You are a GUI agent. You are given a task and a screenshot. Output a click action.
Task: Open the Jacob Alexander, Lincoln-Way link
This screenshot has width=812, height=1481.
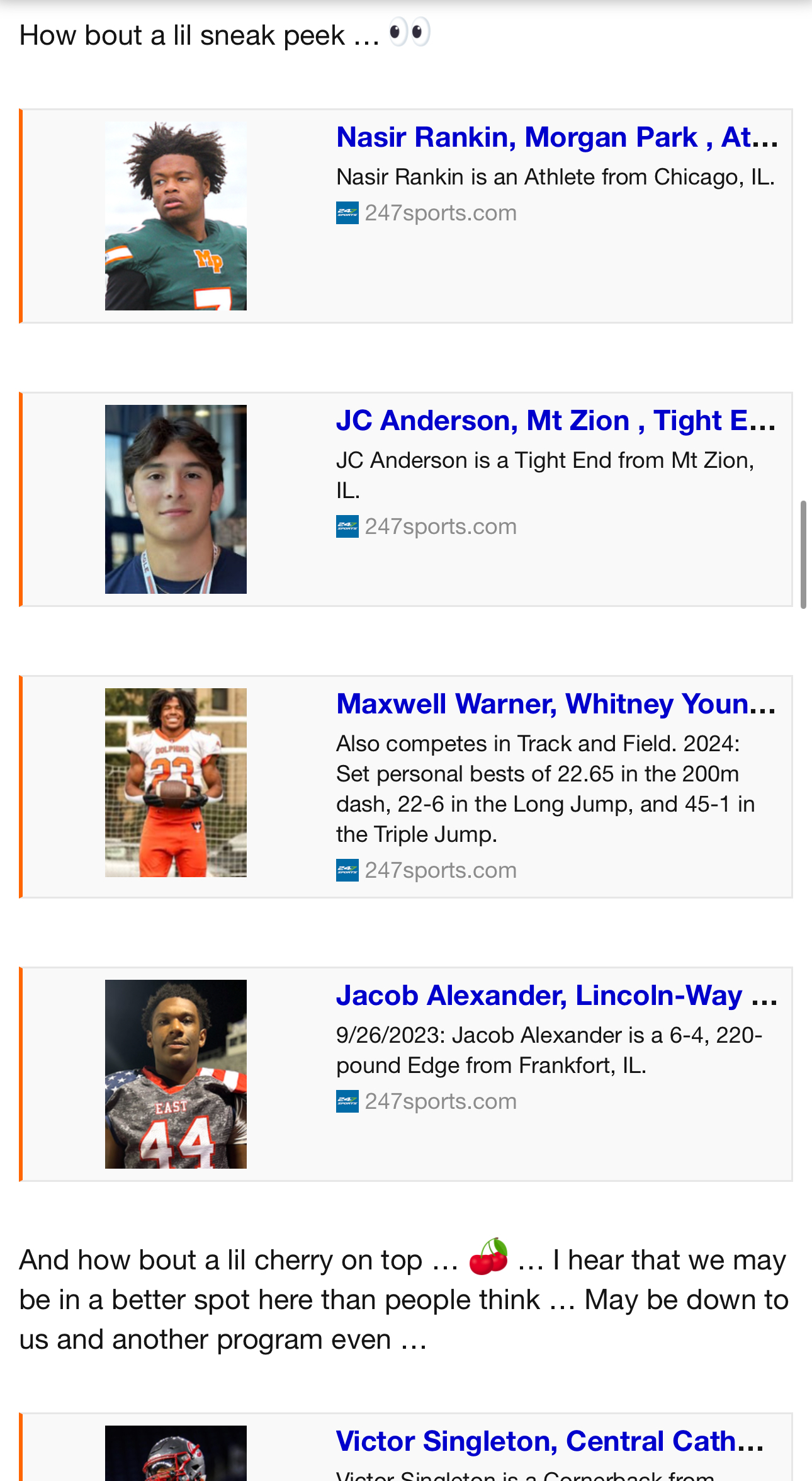point(556,996)
